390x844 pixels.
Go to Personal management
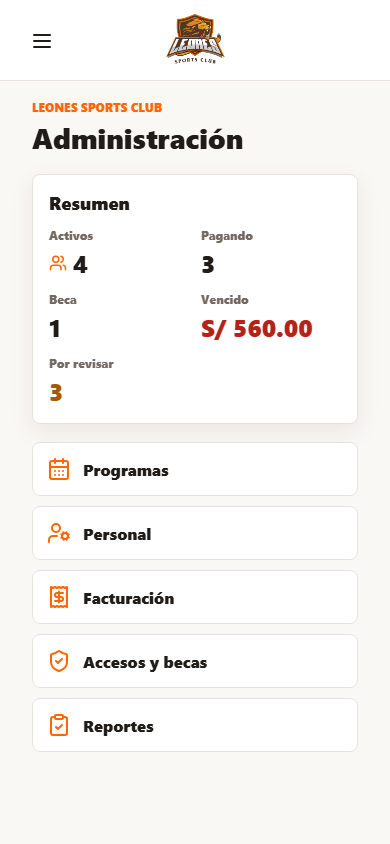pos(195,533)
